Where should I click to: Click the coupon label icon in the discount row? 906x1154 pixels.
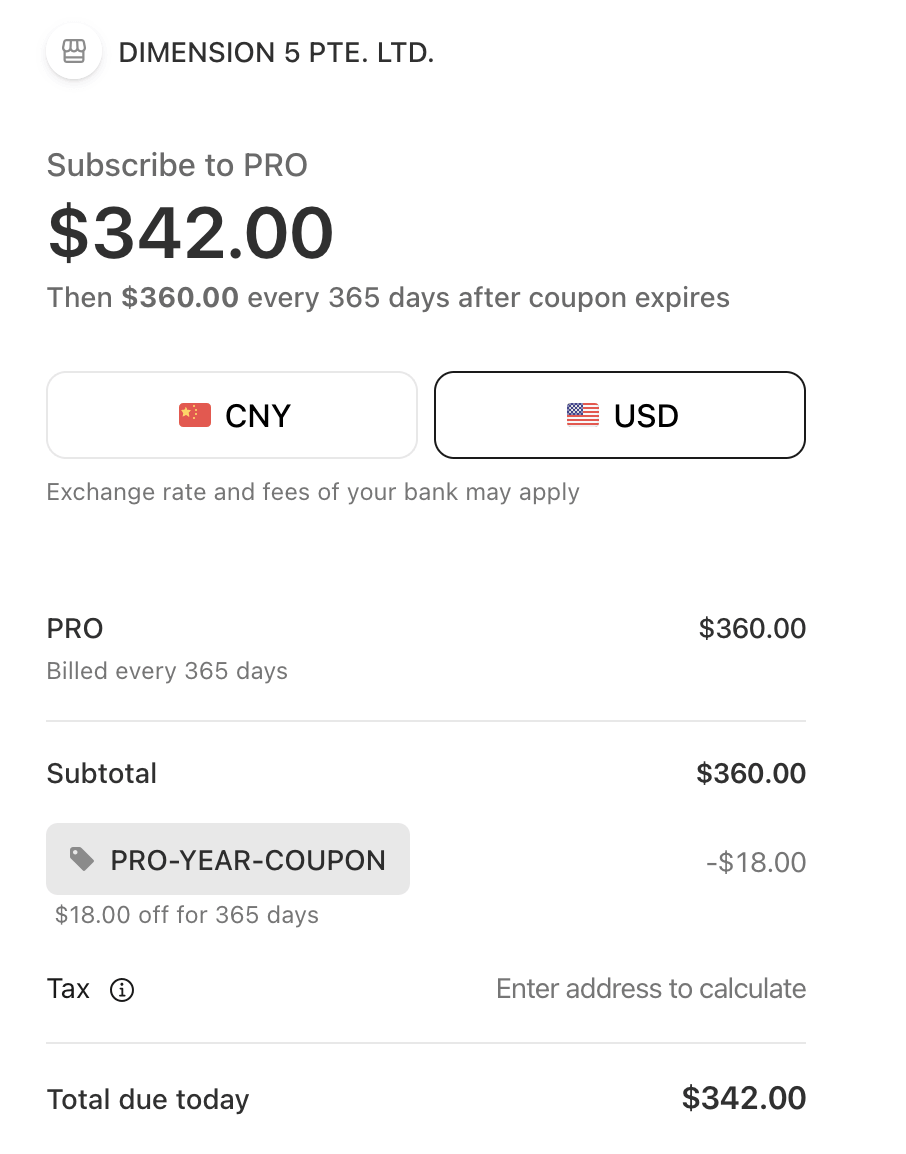80,858
